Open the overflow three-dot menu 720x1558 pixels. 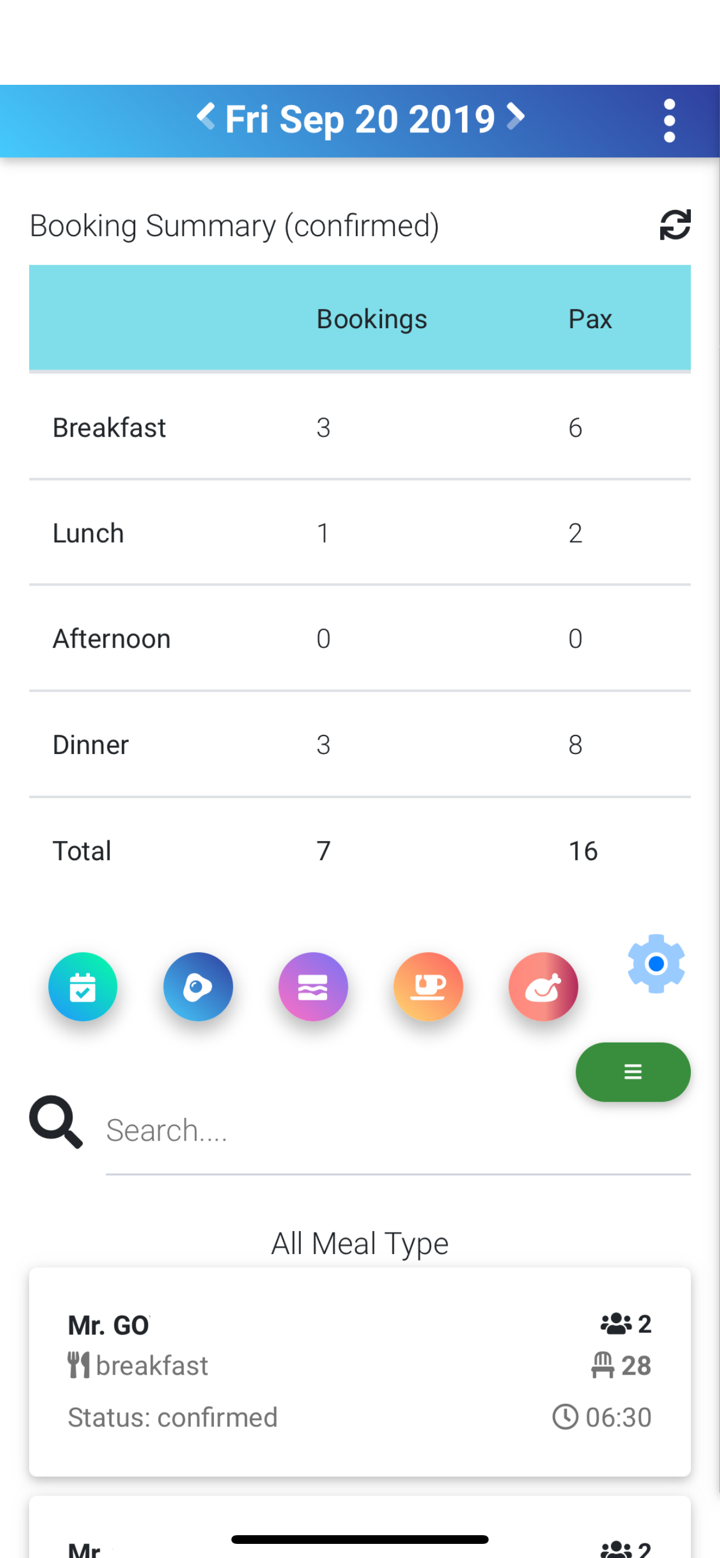(x=669, y=120)
